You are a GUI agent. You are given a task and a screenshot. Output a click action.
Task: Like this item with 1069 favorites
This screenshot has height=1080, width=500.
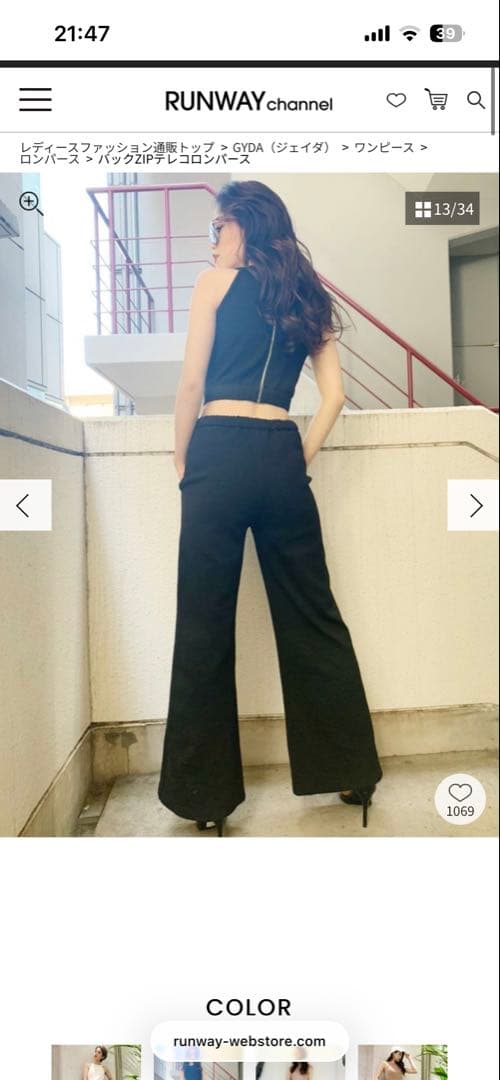pos(460,799)
